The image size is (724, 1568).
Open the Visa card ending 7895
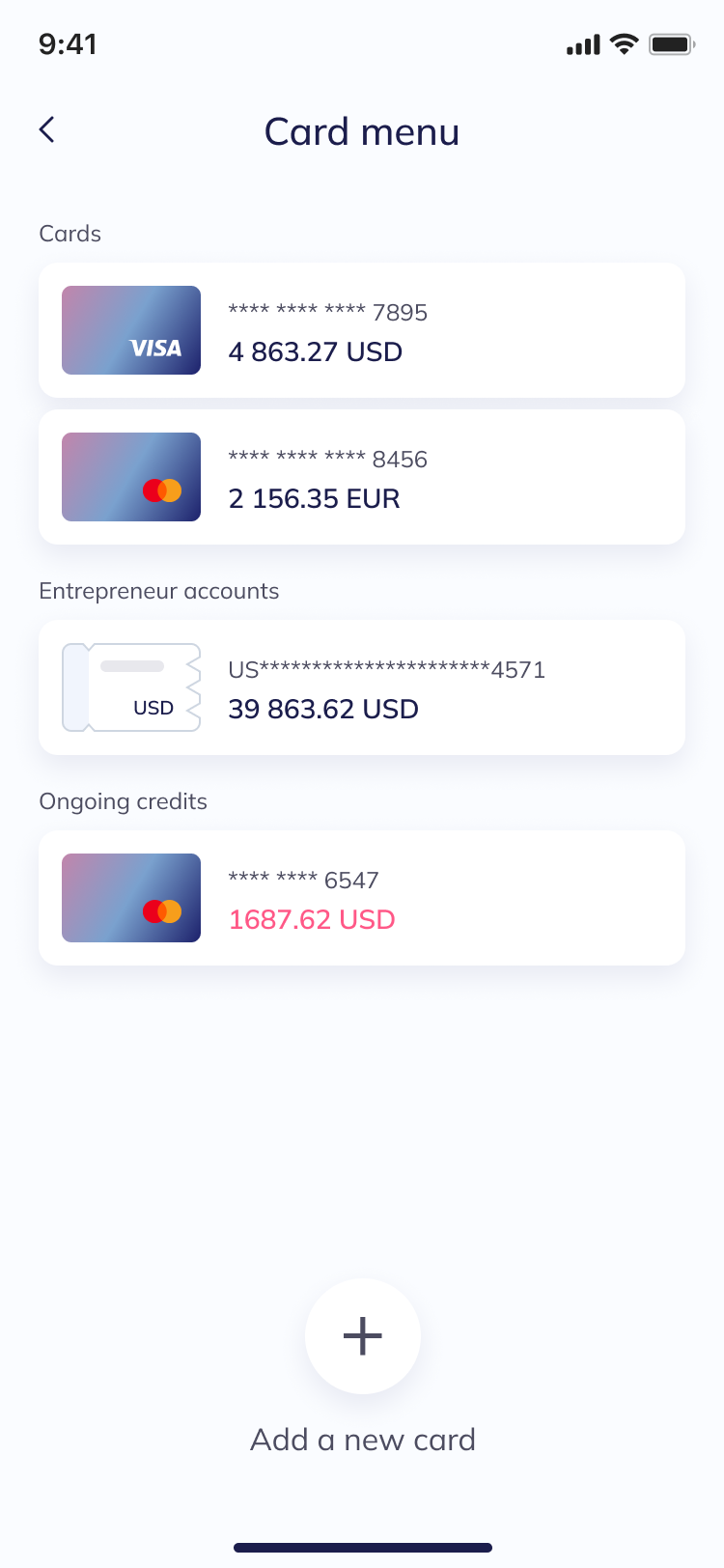click(x=362, y=330)
